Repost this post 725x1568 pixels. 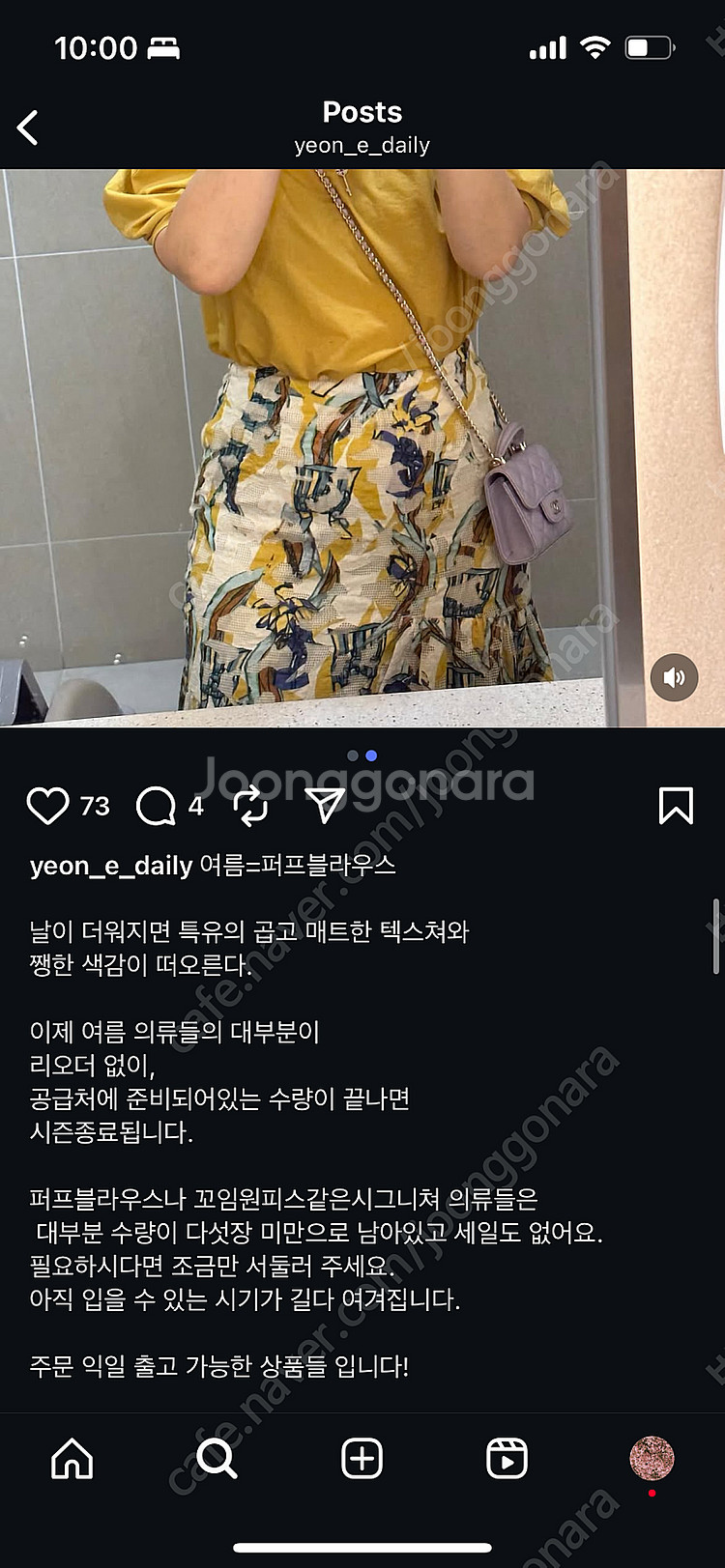[251, 806]
